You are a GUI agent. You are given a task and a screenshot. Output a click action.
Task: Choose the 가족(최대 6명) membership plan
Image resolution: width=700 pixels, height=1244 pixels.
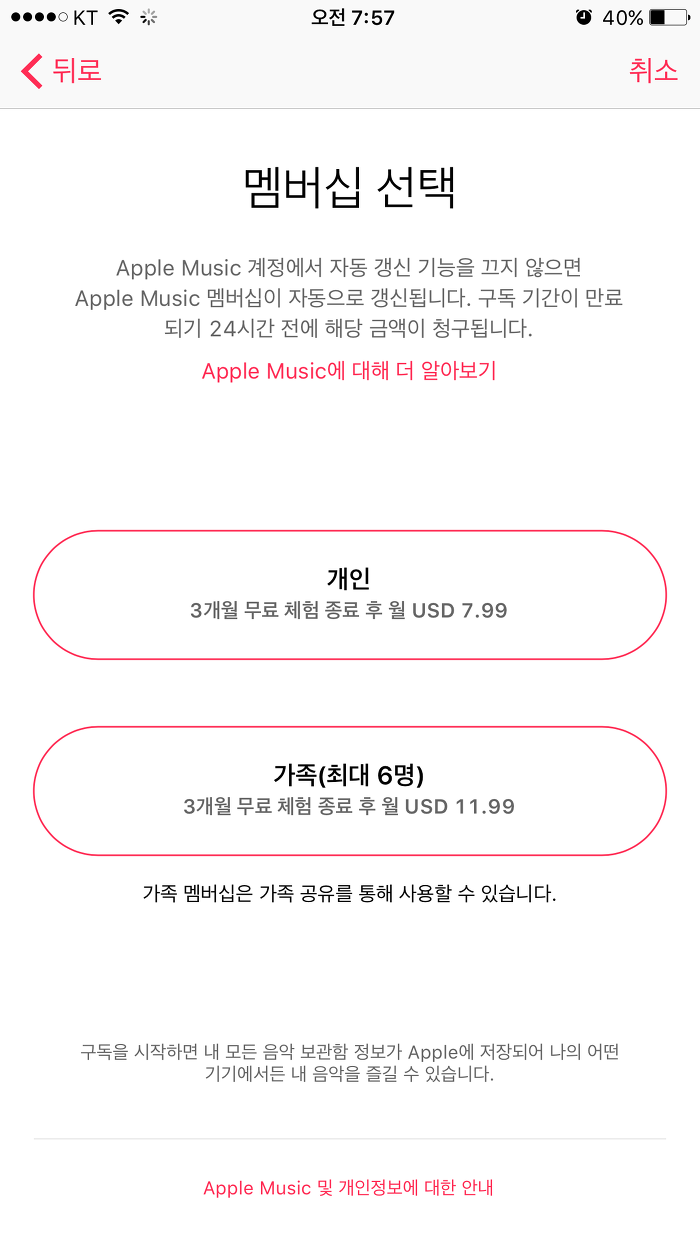[349, 791]
